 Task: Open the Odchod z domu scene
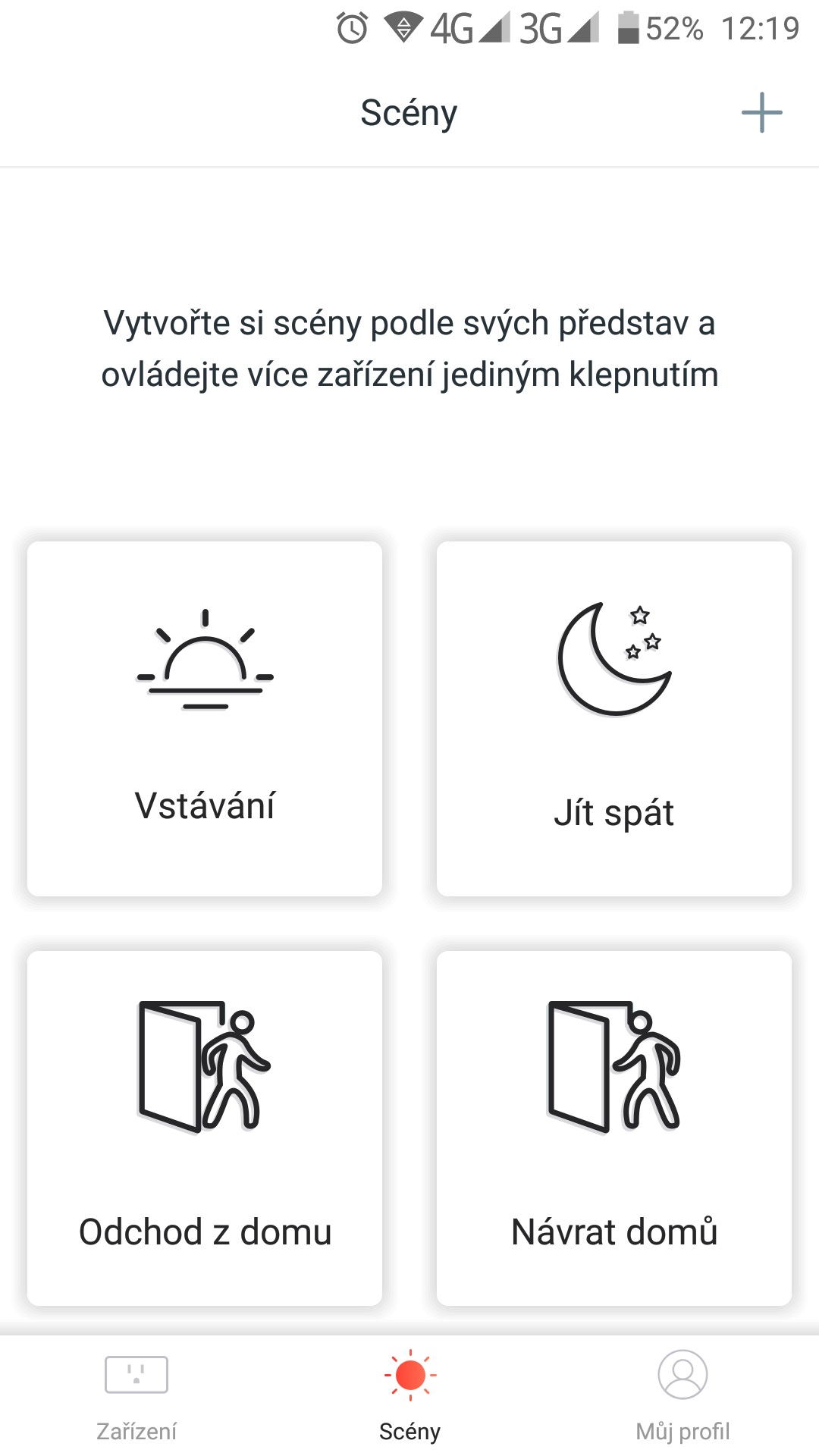[x=205, y=1128]
